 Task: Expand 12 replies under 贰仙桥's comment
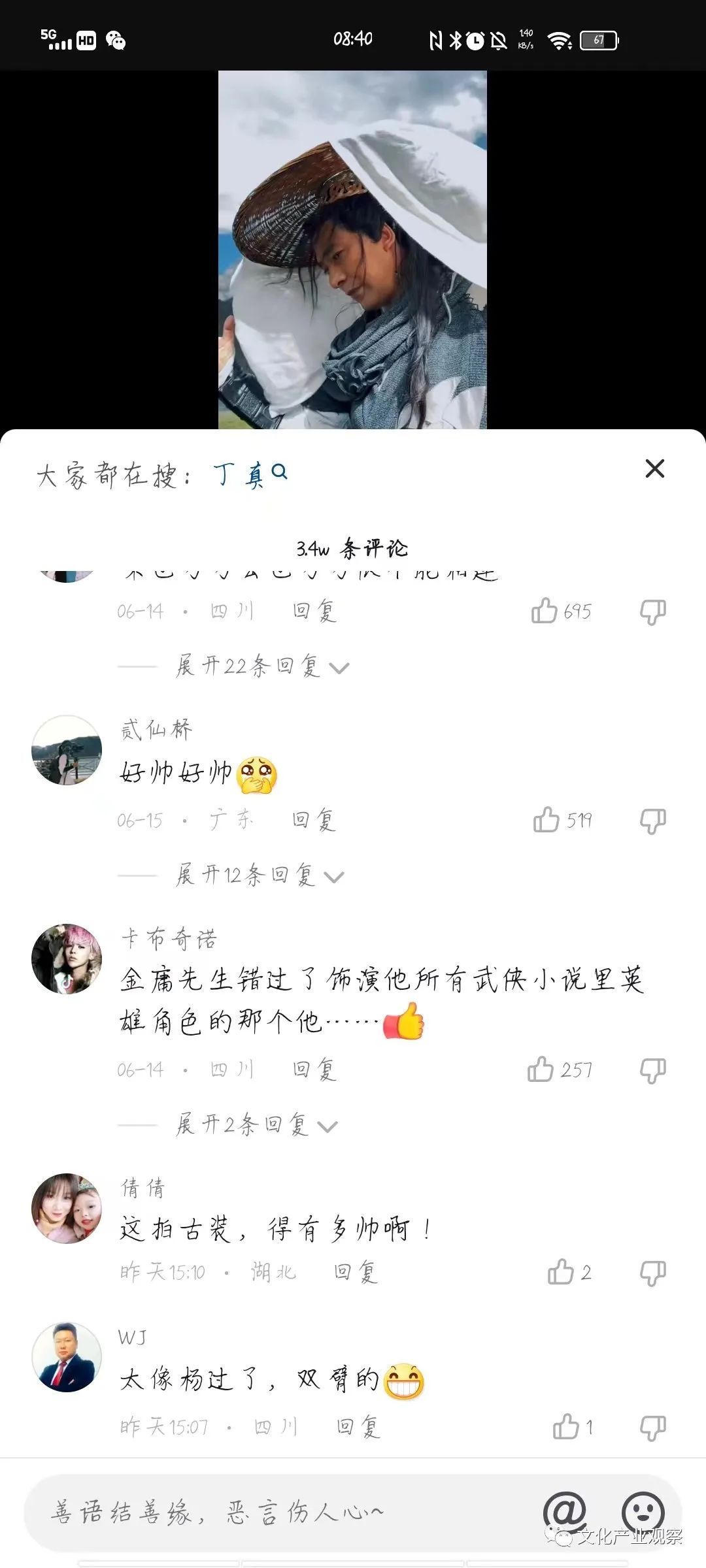pyautogui.click(x=259, y=875)
